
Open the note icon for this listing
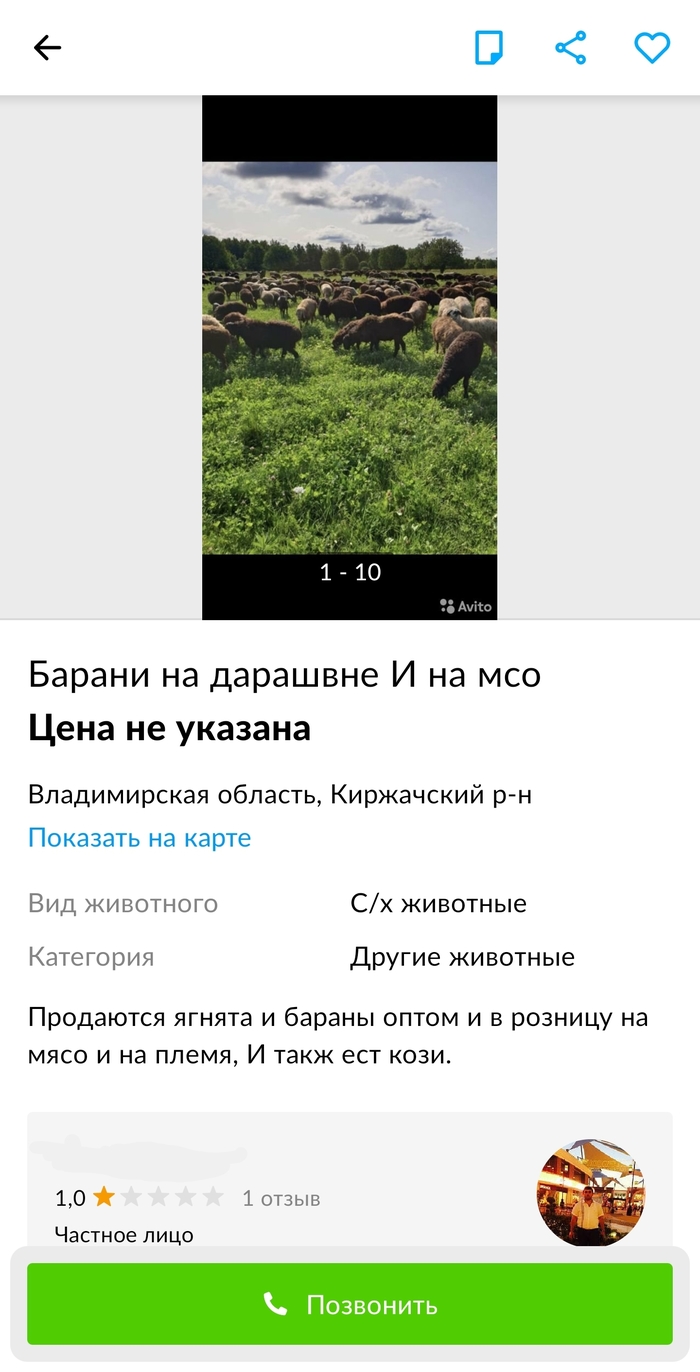[x=489, y=47]
